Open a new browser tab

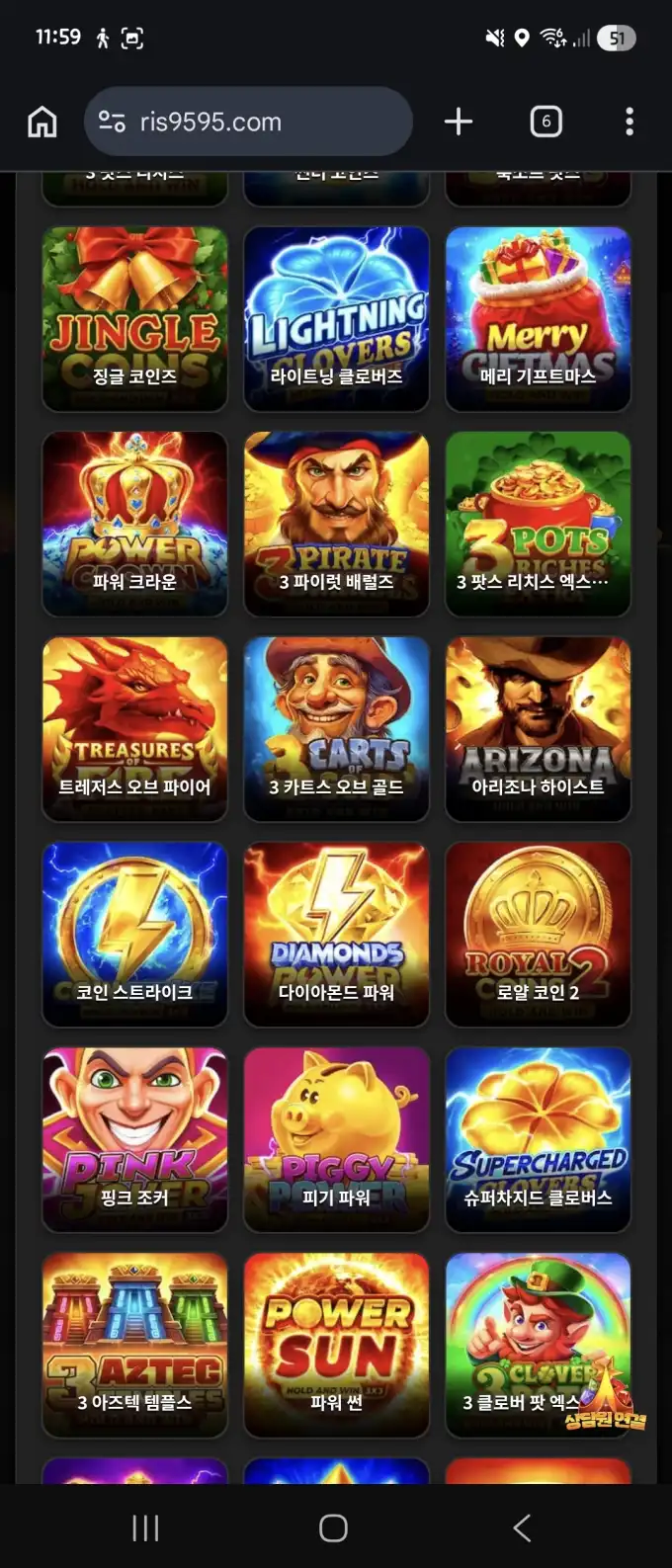(x=458, y=122)
